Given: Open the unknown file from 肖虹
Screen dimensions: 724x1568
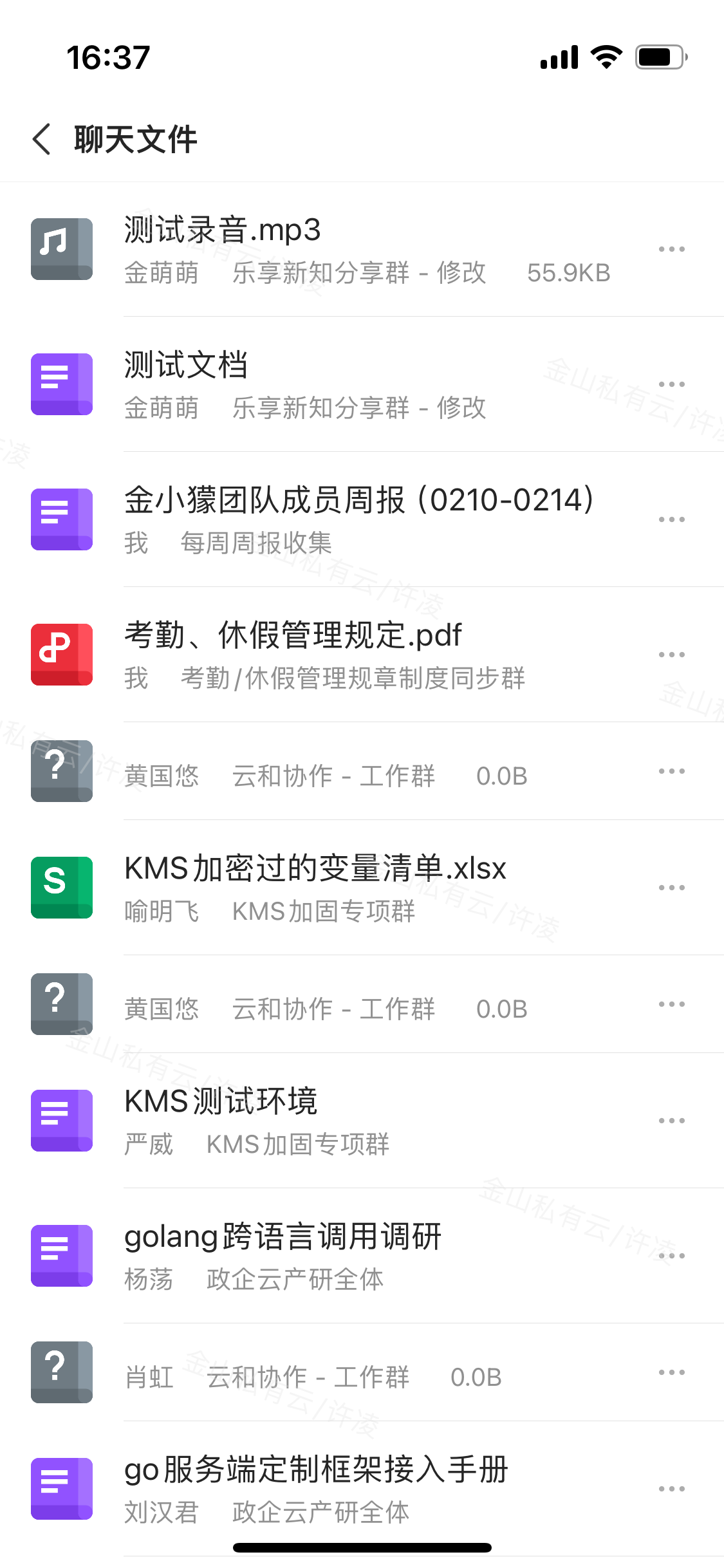Looking at the screenshot, I should click(x=362, y=1372).
